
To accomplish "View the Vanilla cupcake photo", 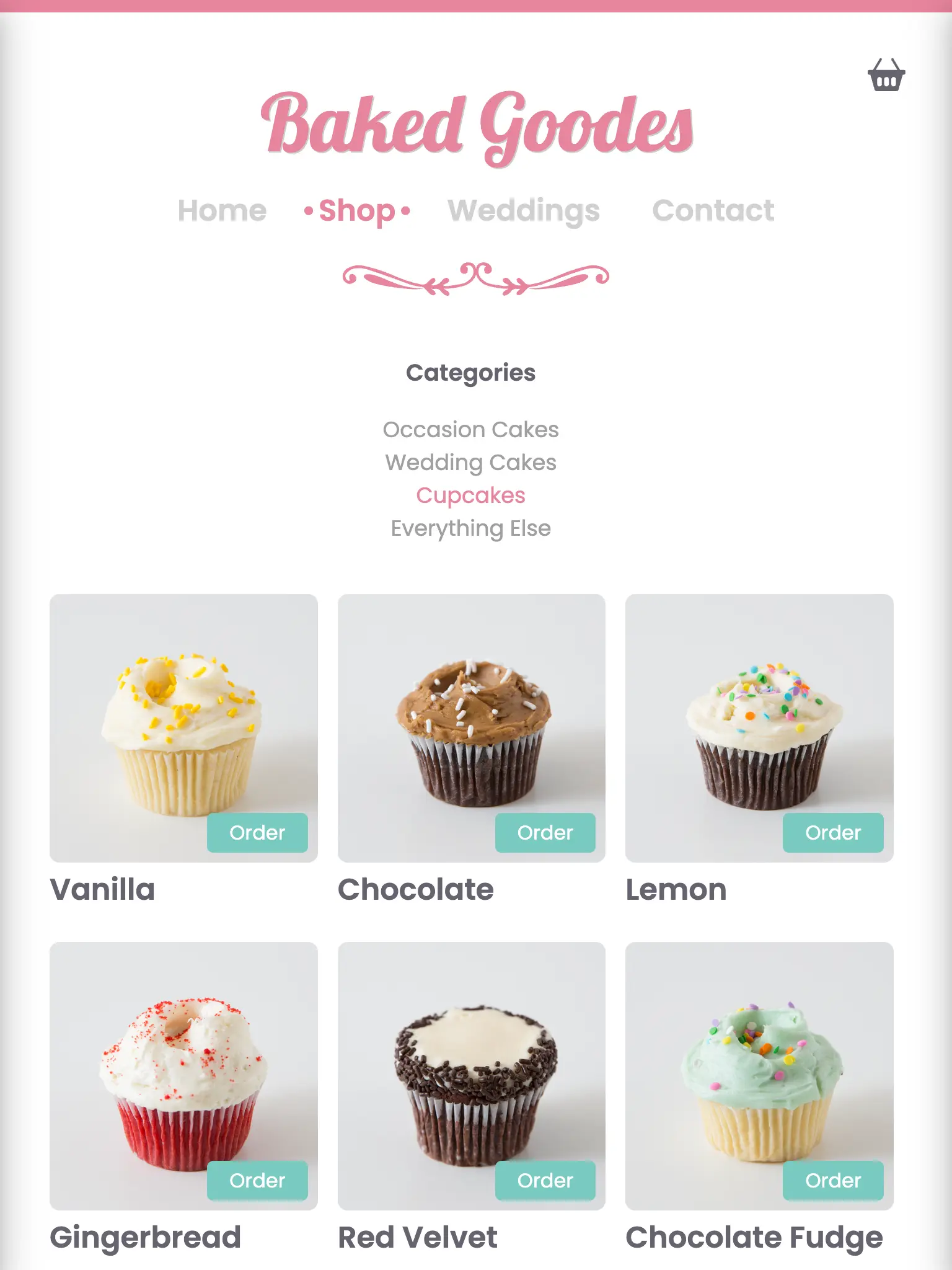I will click(x=183, y=713).
